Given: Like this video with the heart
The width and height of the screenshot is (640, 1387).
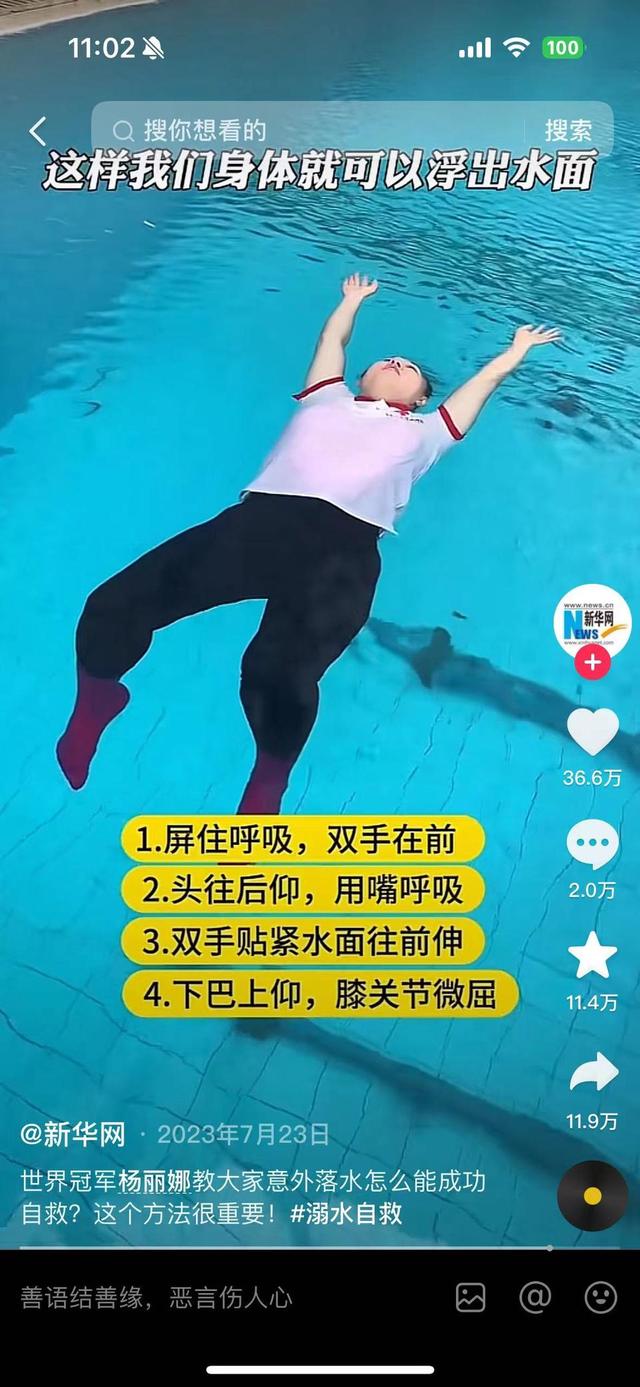Looking at the screenshot, I should [x=593, y=732].
